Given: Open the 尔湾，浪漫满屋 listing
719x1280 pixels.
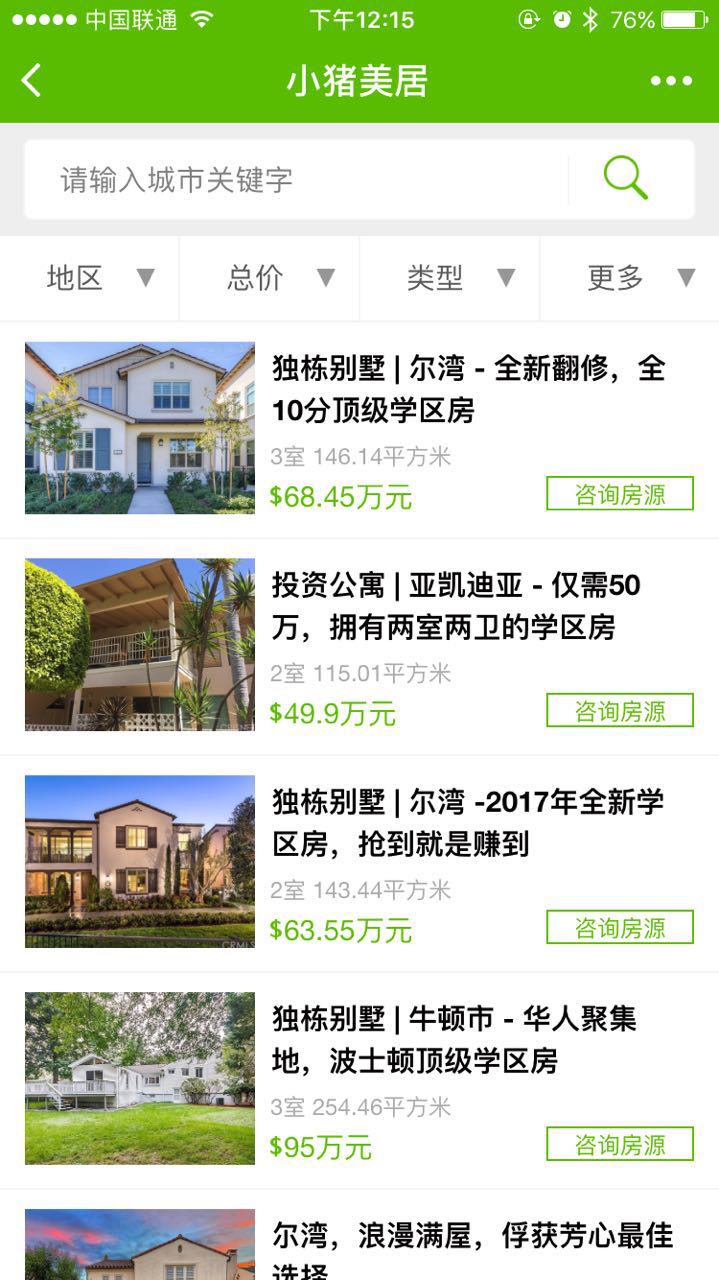Looking at the screenshot, I should pos(470,1240).
